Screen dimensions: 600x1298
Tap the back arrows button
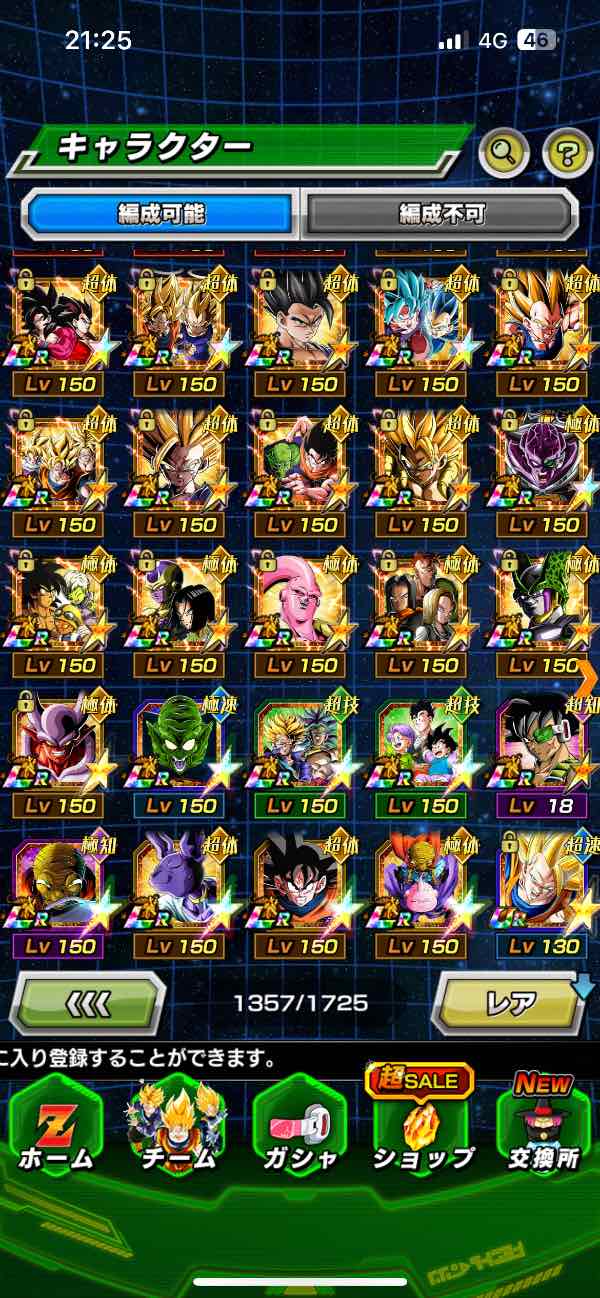[x=88, y=1002]
